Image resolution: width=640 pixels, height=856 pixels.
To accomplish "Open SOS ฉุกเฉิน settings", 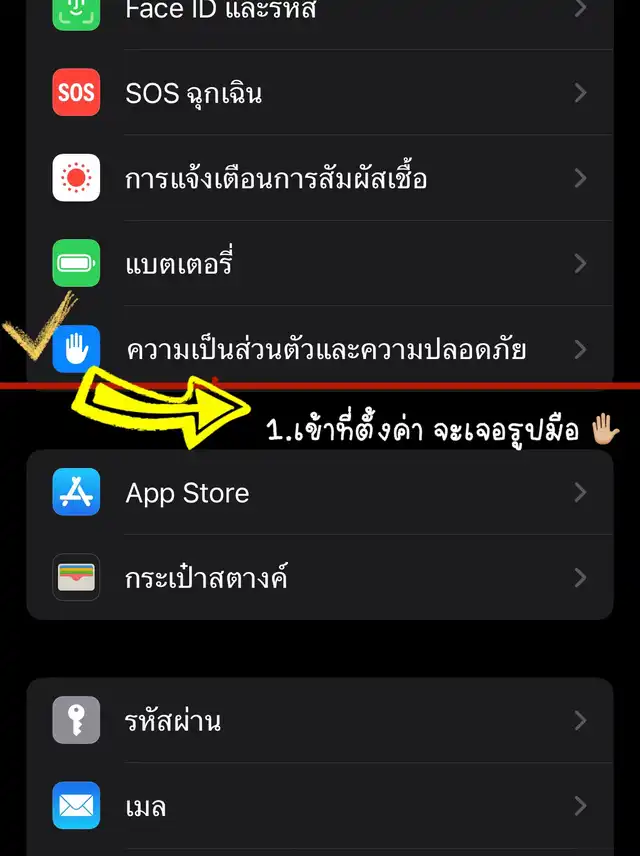I will [320, 93].
